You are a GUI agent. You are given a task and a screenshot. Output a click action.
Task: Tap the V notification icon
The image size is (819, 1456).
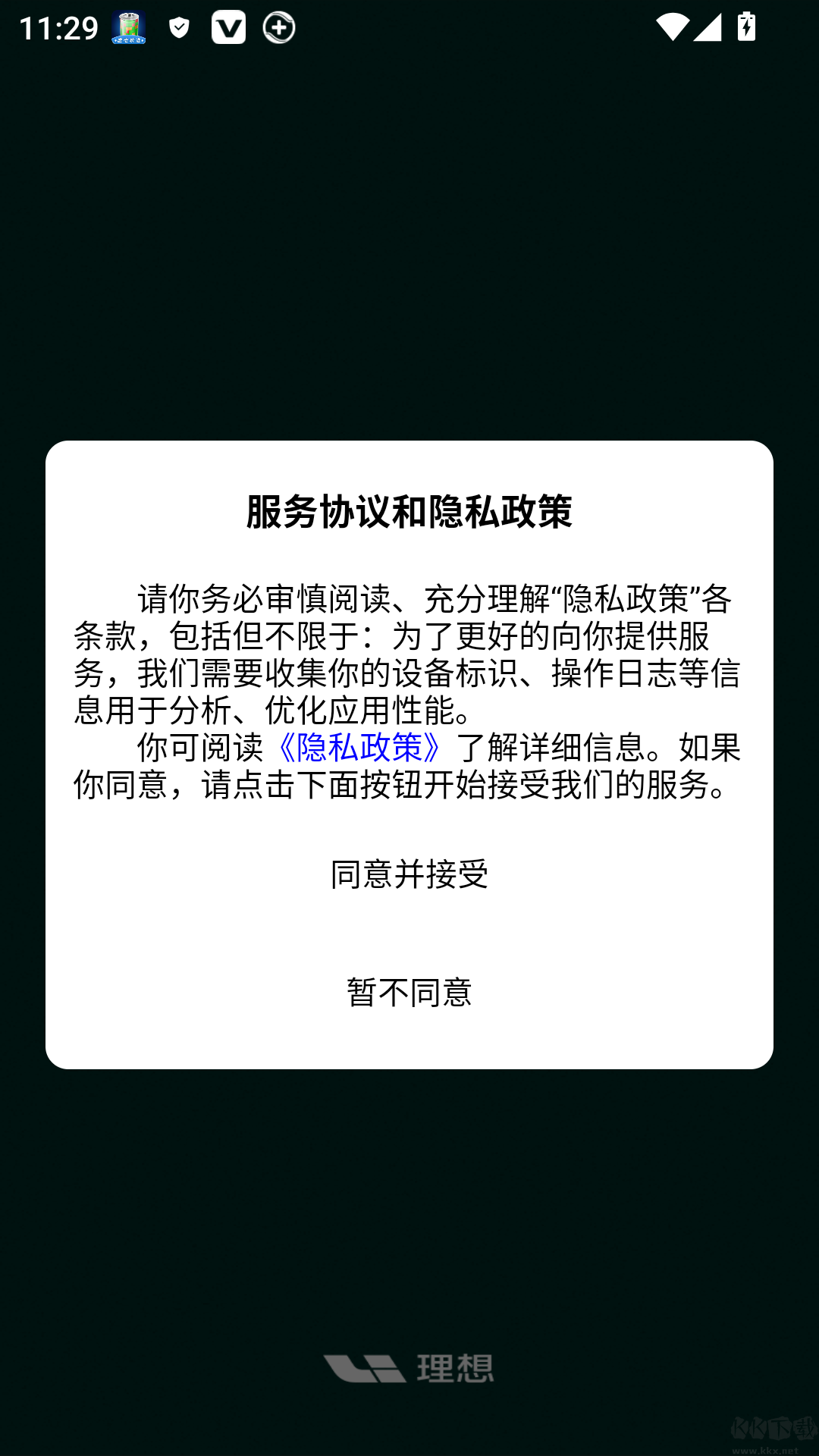229,29
